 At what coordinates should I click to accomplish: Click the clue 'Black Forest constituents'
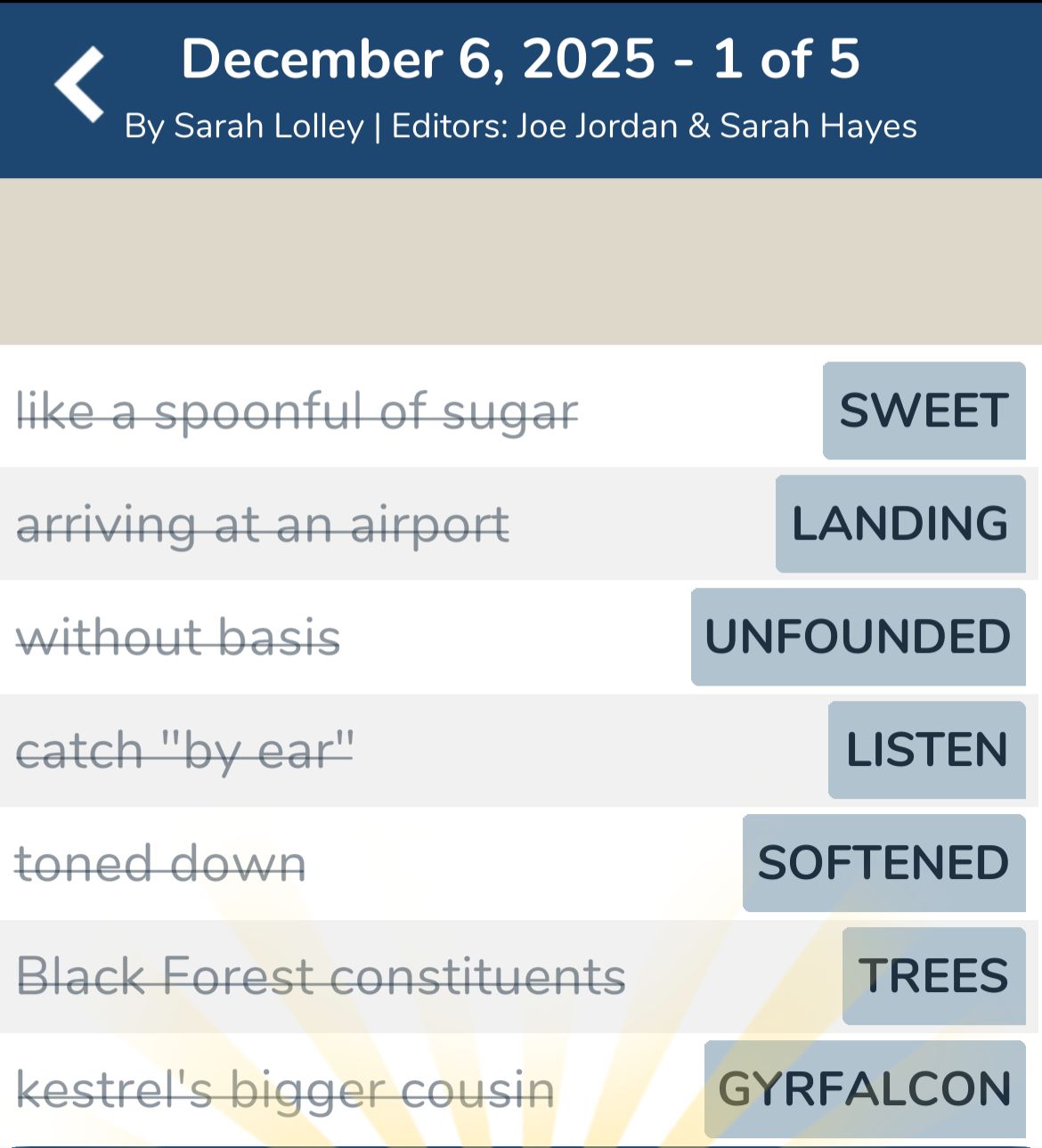322,975
